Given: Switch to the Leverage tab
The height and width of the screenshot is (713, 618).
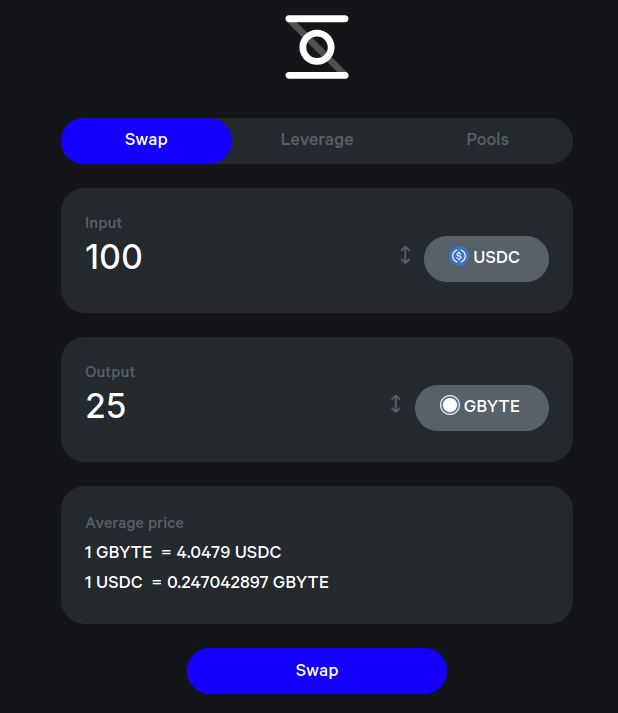Looking at the screenshot, I should (x=316, y=140).
